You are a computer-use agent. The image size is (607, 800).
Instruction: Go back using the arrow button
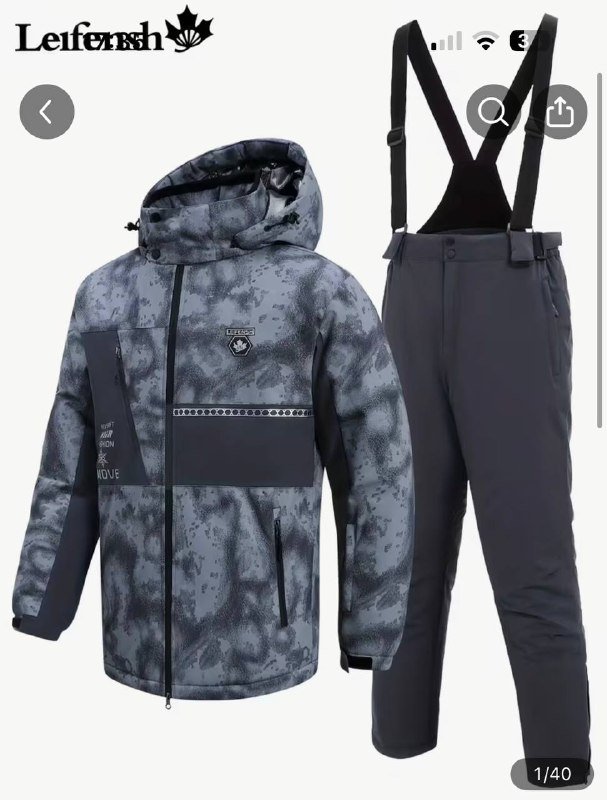pyautogui.click(x=47, y=112)
